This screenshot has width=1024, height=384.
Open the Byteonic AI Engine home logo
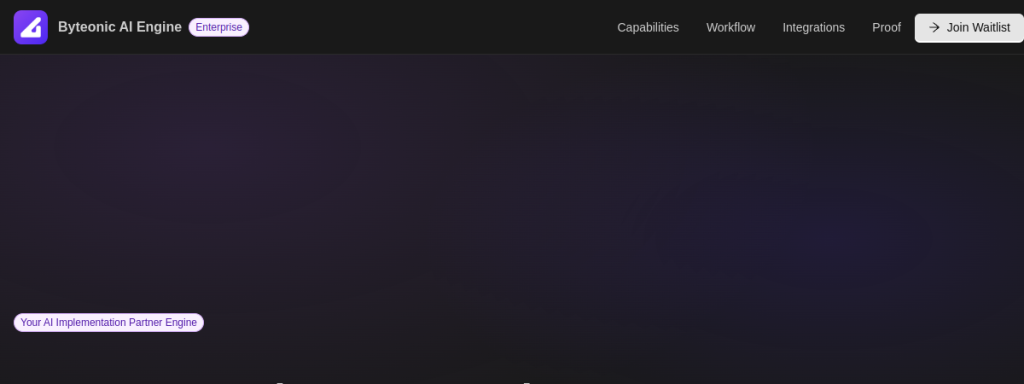(31, 27)
